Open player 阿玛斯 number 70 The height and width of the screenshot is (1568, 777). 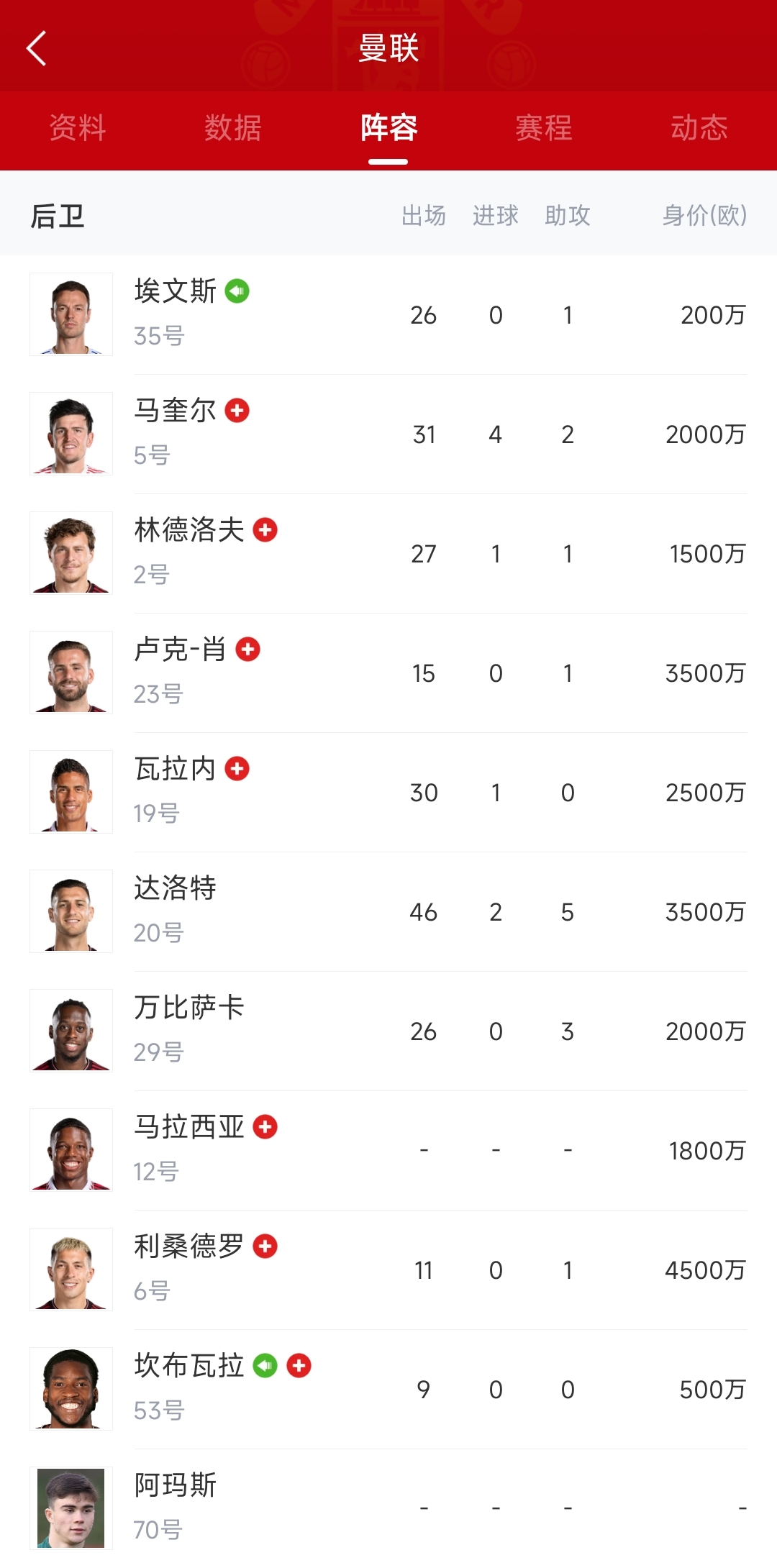(388, 1507)
